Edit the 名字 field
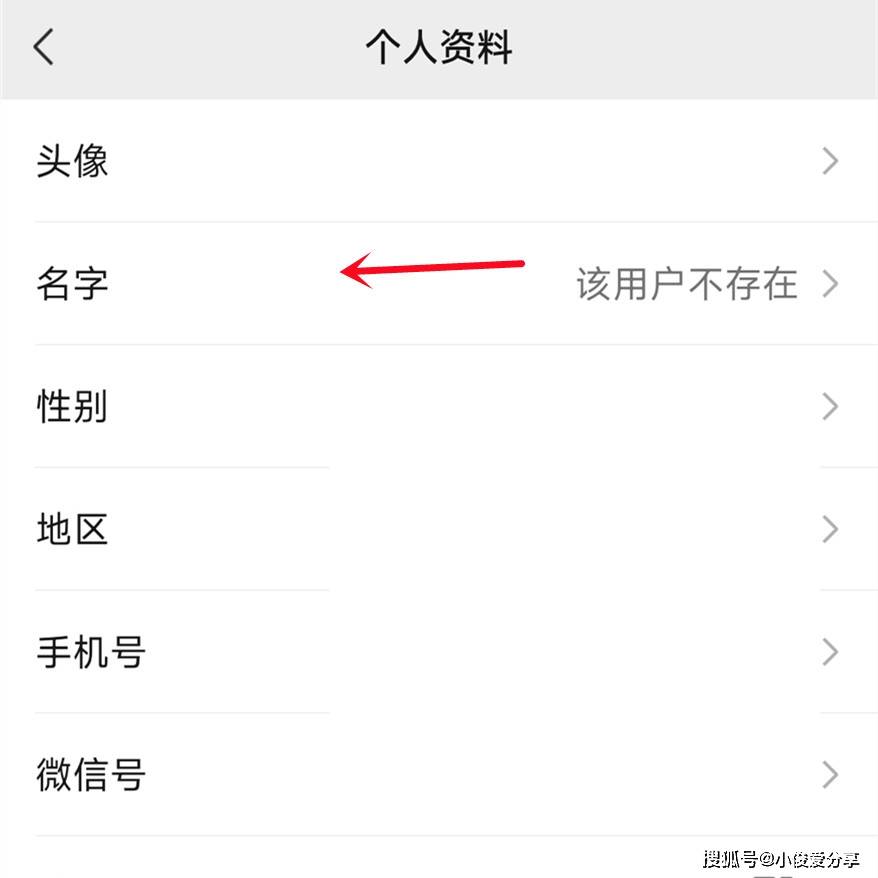The image size is (878, 878). 438,284
